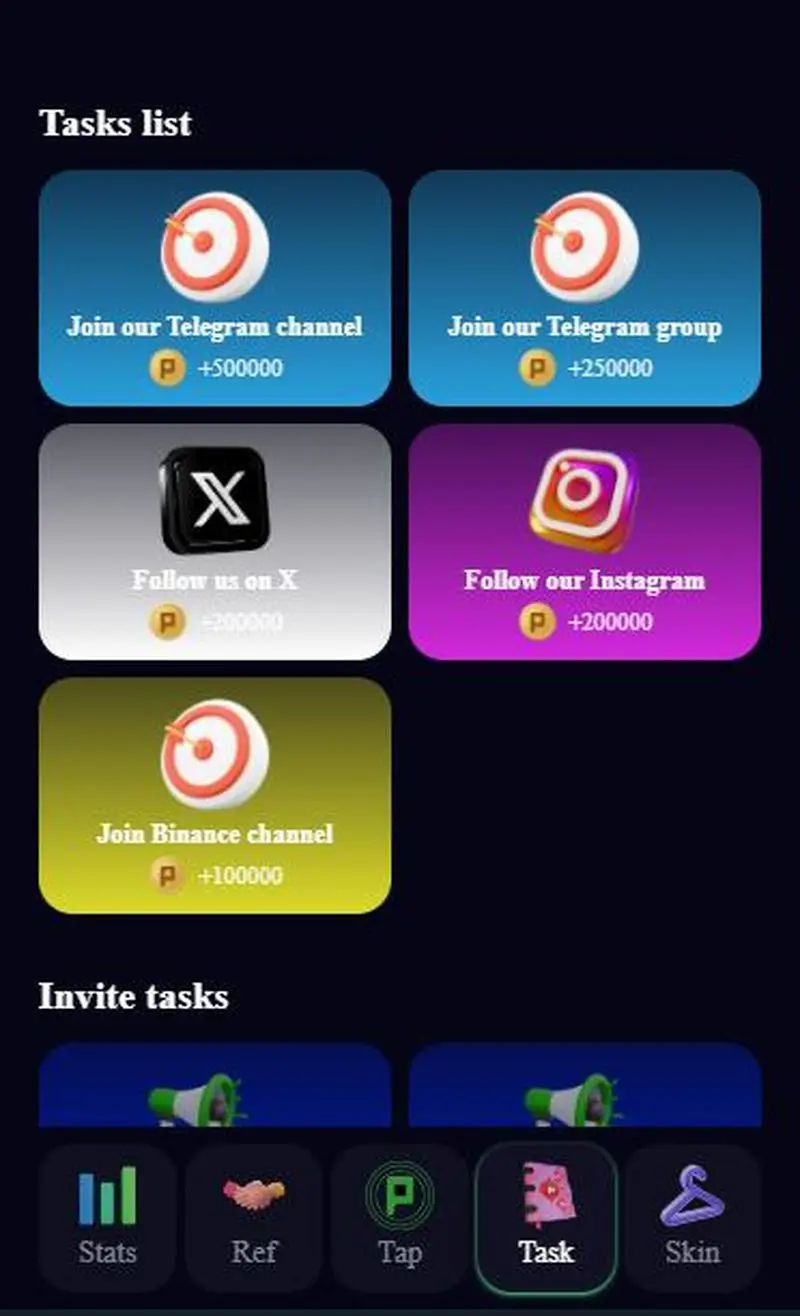Open the Join Binance channel task
This screenshot has height=1316, width=800.
(x=213, y=796)
